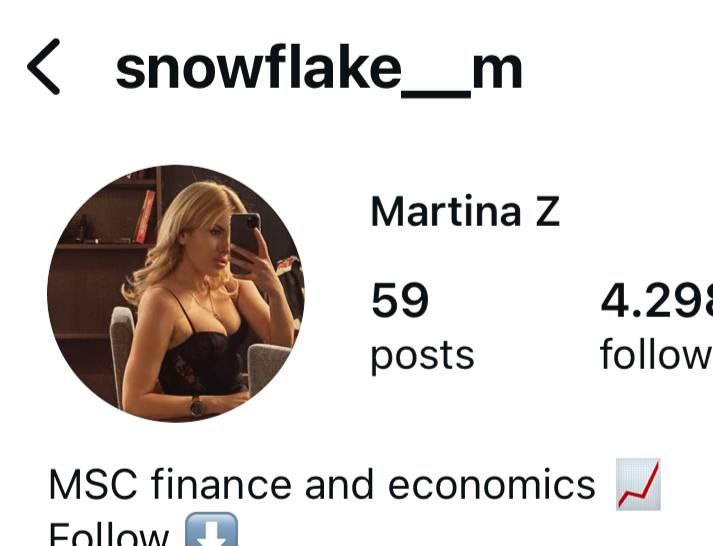Open the profile picture of snowflake__m

coord(176,293)
